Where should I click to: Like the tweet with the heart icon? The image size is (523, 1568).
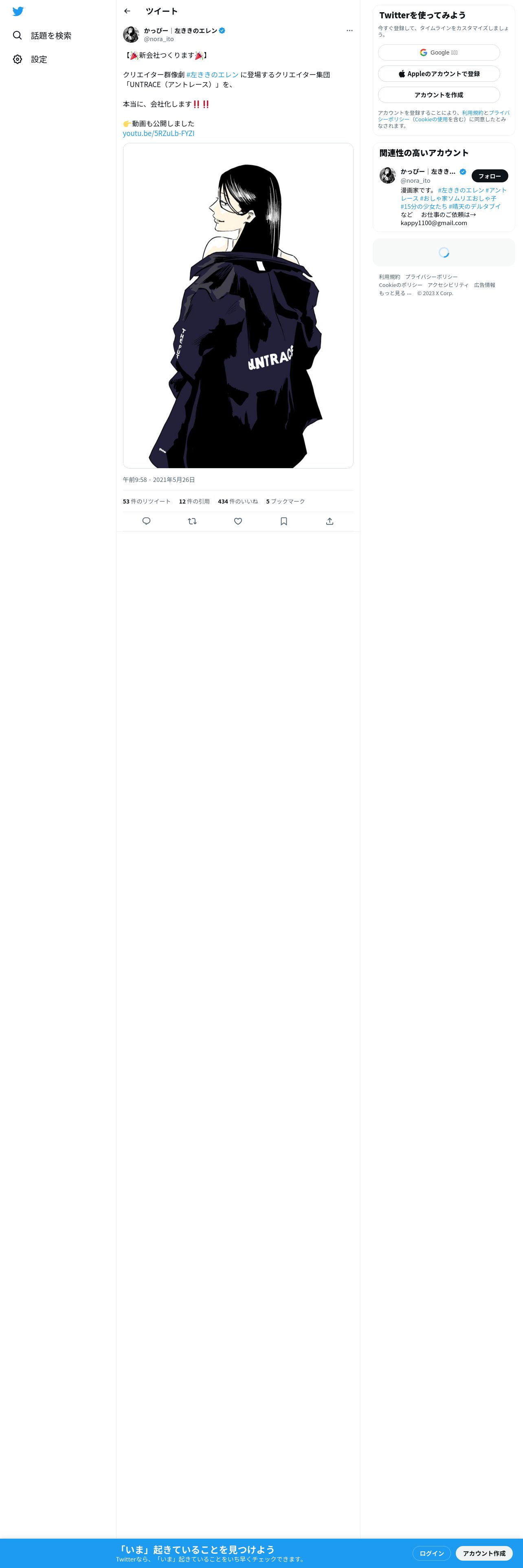[238, 521]
